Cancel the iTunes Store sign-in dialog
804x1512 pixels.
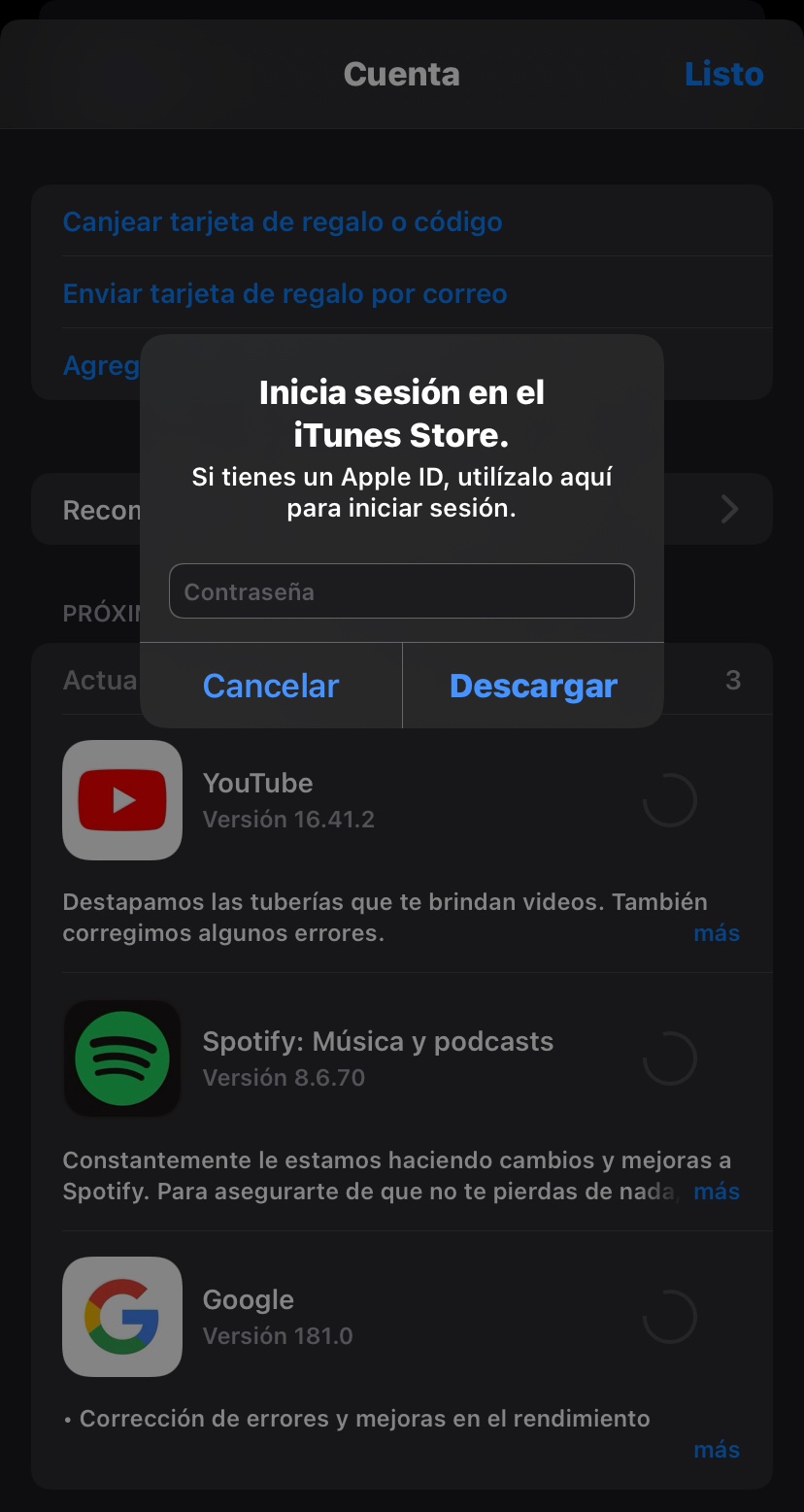271,686
